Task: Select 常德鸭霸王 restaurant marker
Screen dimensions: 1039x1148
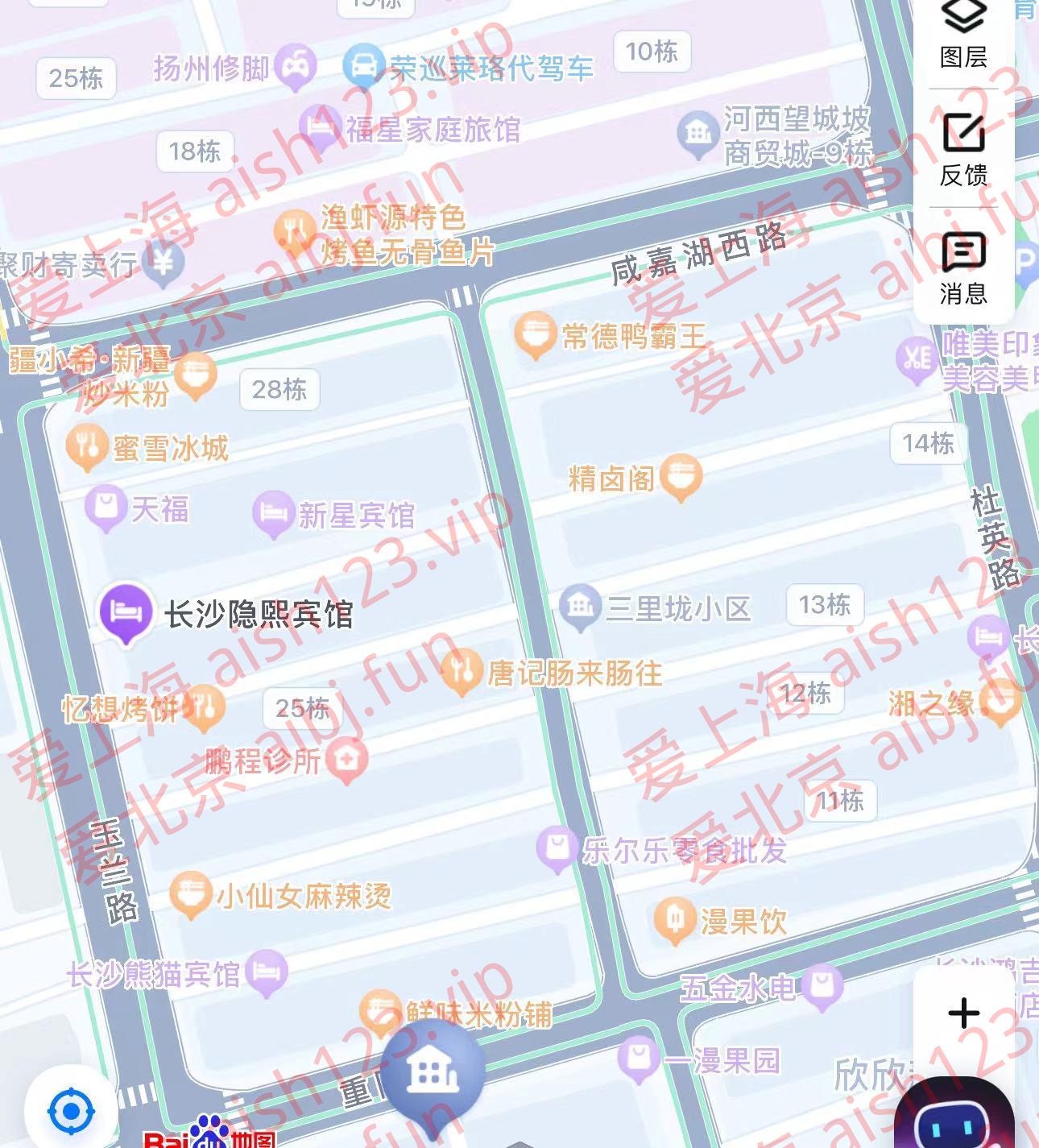Action: pos(535,335)
